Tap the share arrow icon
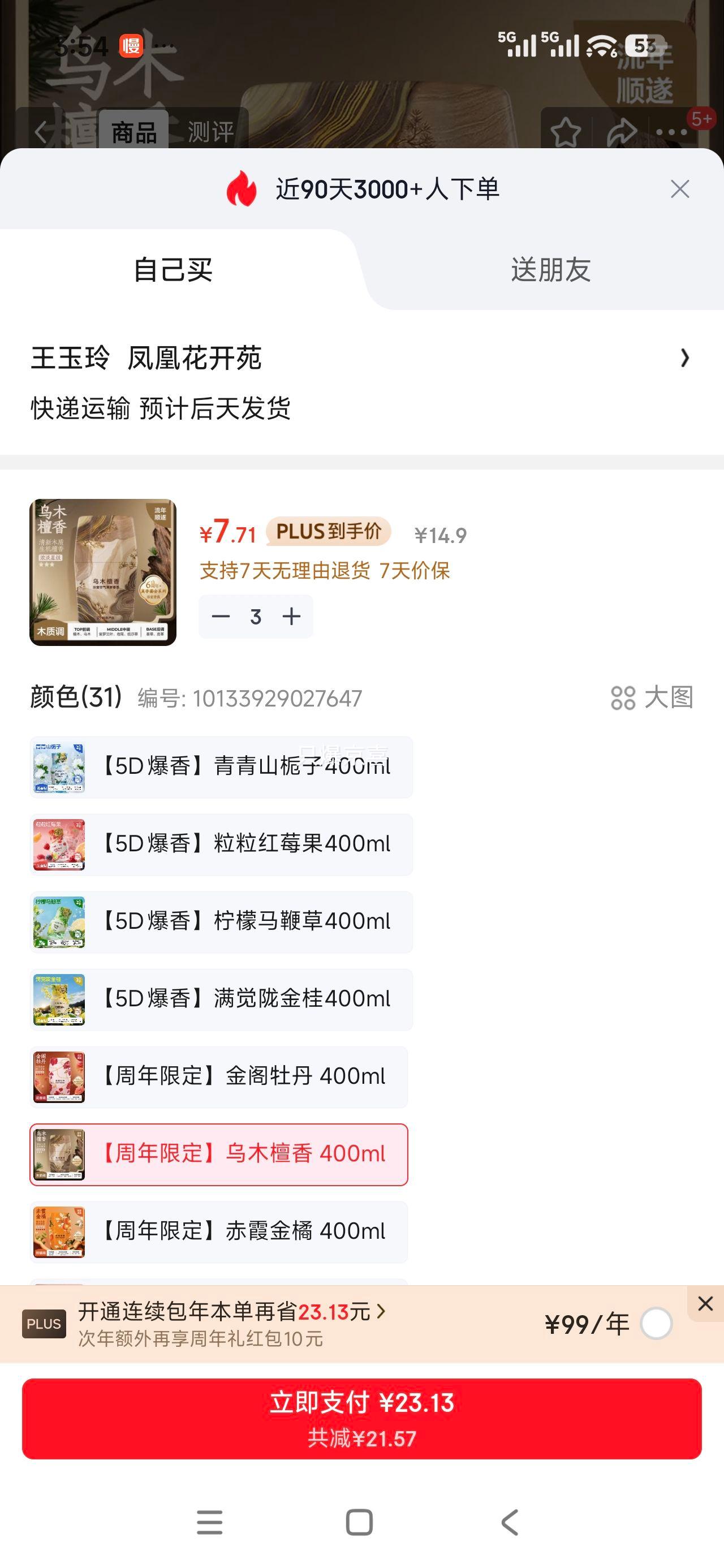This screenshot has width=724, height=1568. [x=620, y=130]
